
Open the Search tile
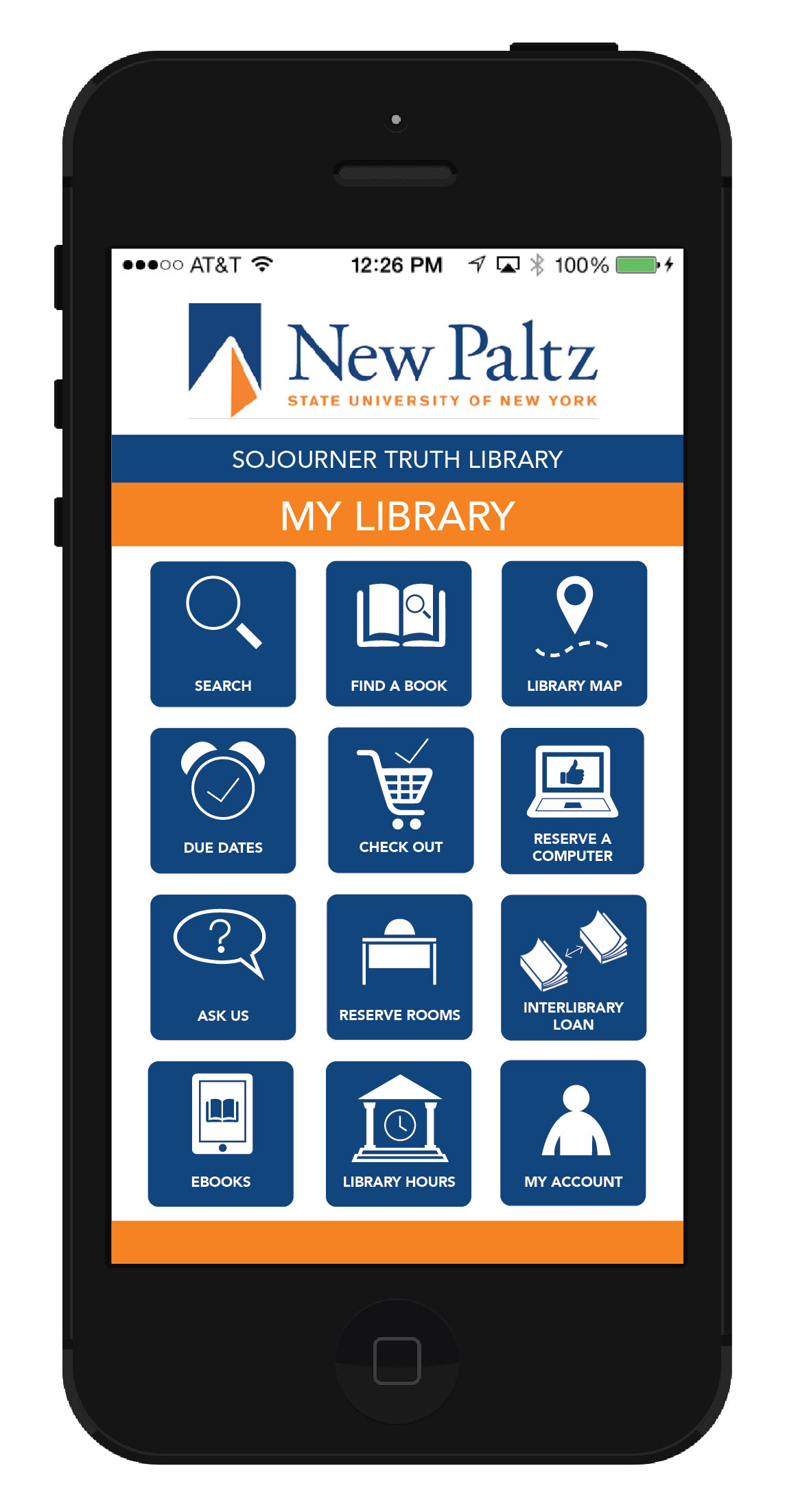[x=223, y=634]
